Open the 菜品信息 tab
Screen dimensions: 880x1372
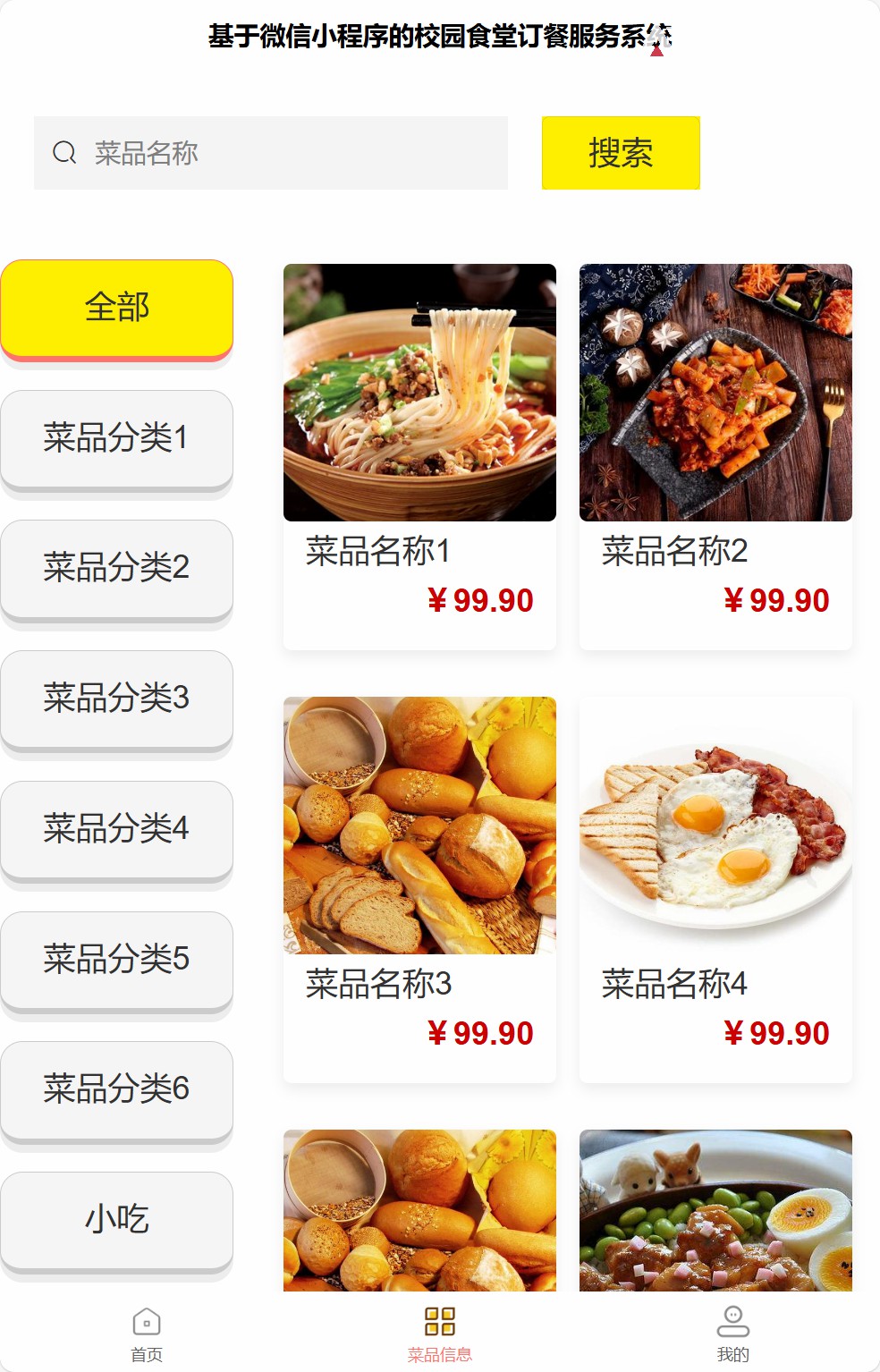[440, 1334]
